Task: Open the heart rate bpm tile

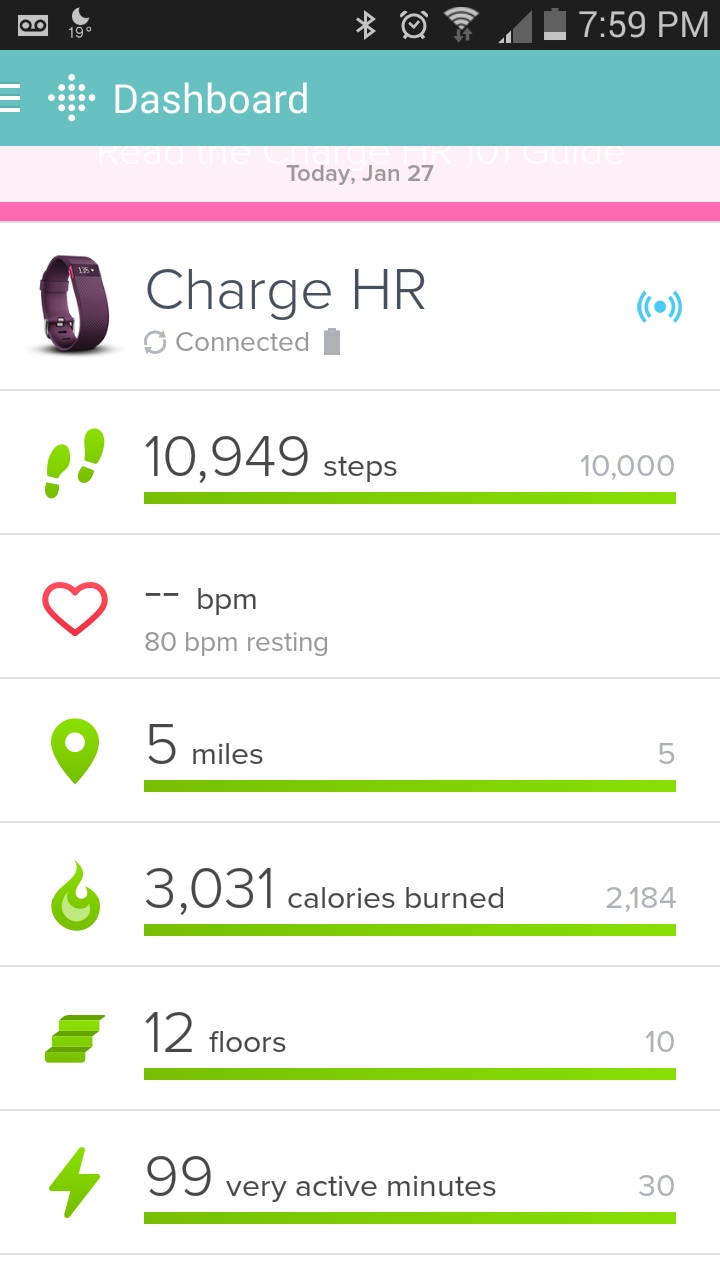Action: [360, 607]
